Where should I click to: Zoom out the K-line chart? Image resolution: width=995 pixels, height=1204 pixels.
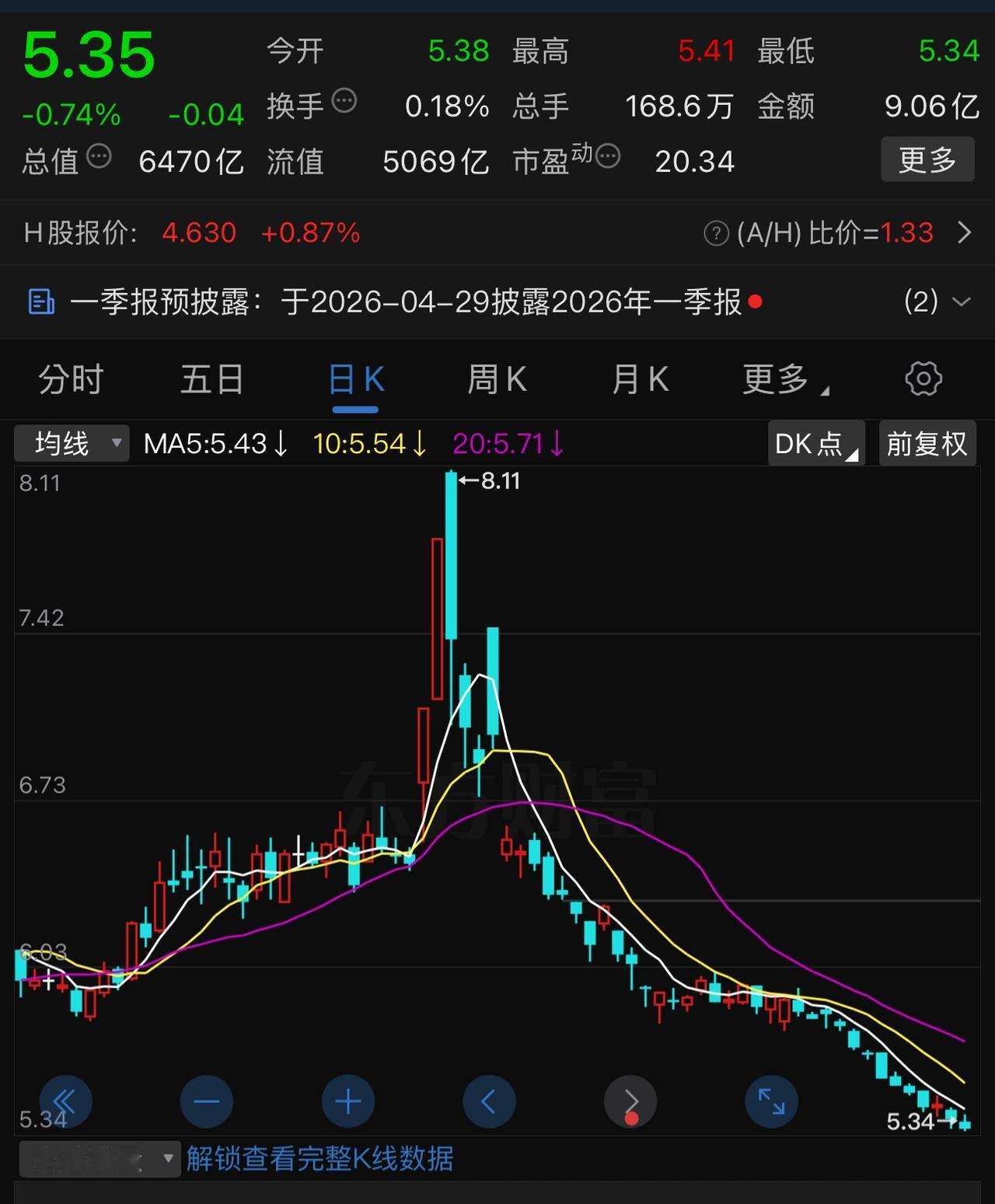[207, 1101]
